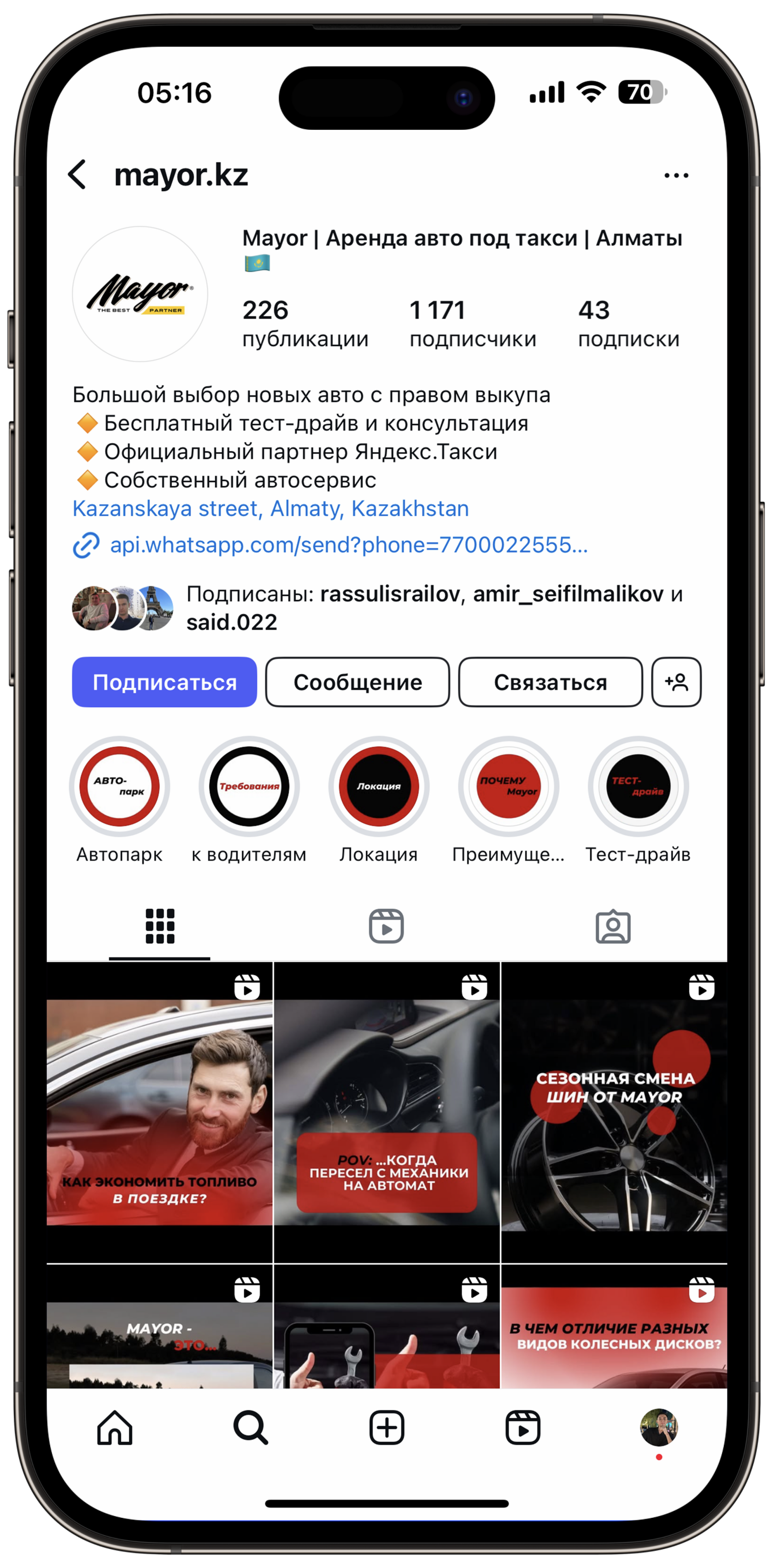Open the Сезонная смена шин reel
The height and width of the screenshot is (1568, 774).
tap(614, 1112)
